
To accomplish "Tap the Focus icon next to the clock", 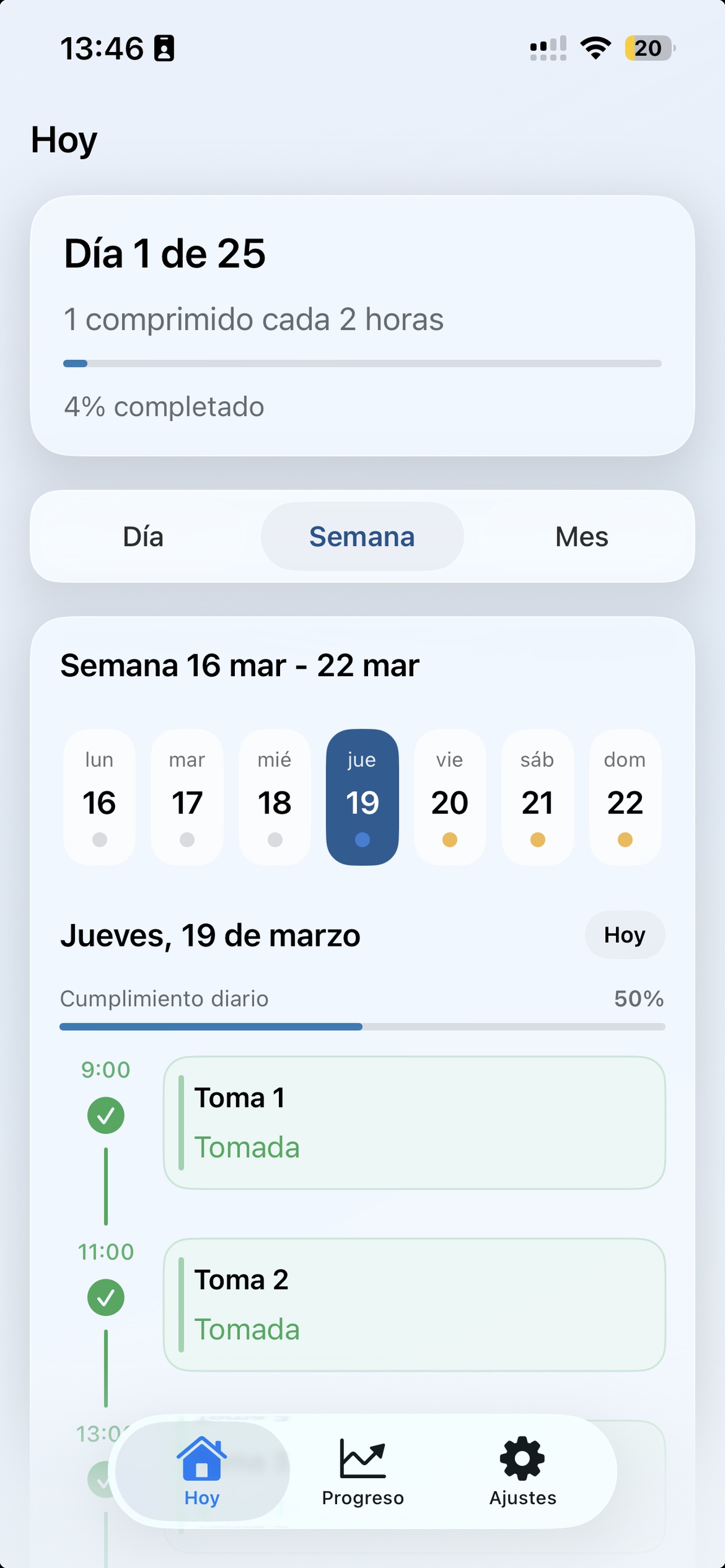I will coord(164,49).
